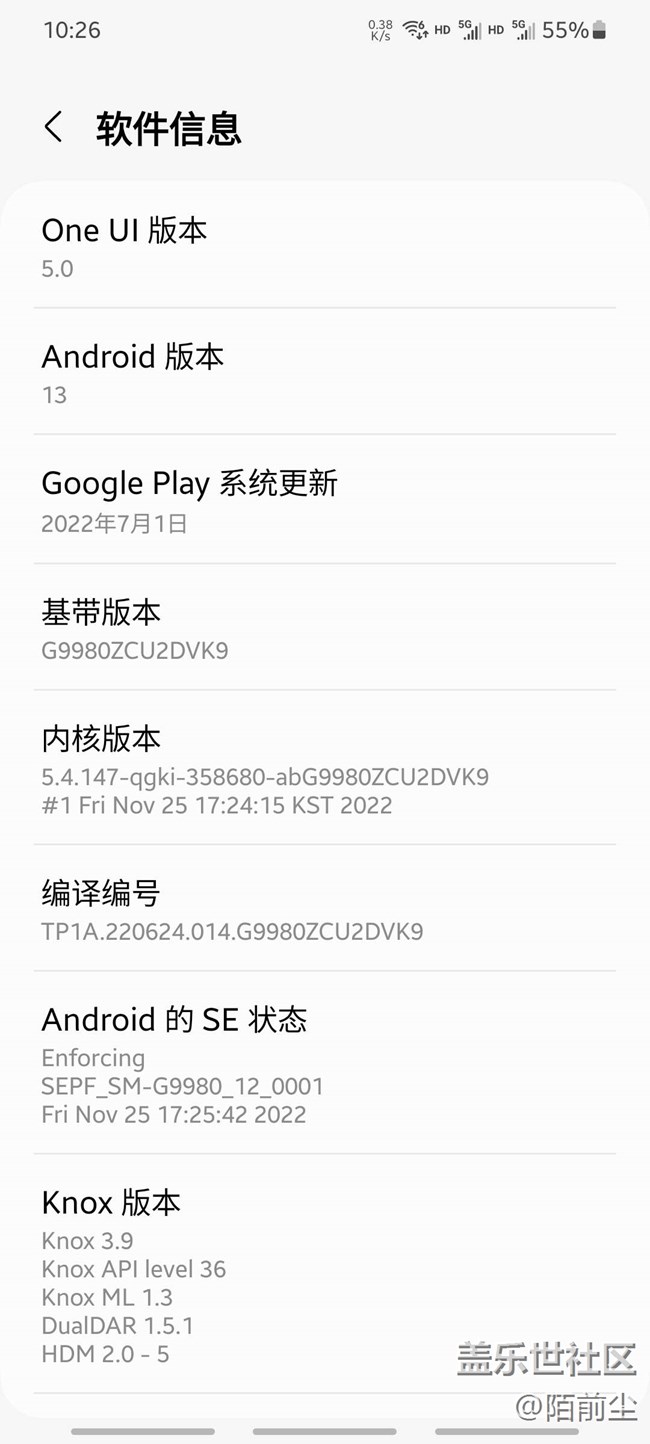Open Google Play 系统更新
The width and height of the screenshot is (650, 1444).
(325, 499)
